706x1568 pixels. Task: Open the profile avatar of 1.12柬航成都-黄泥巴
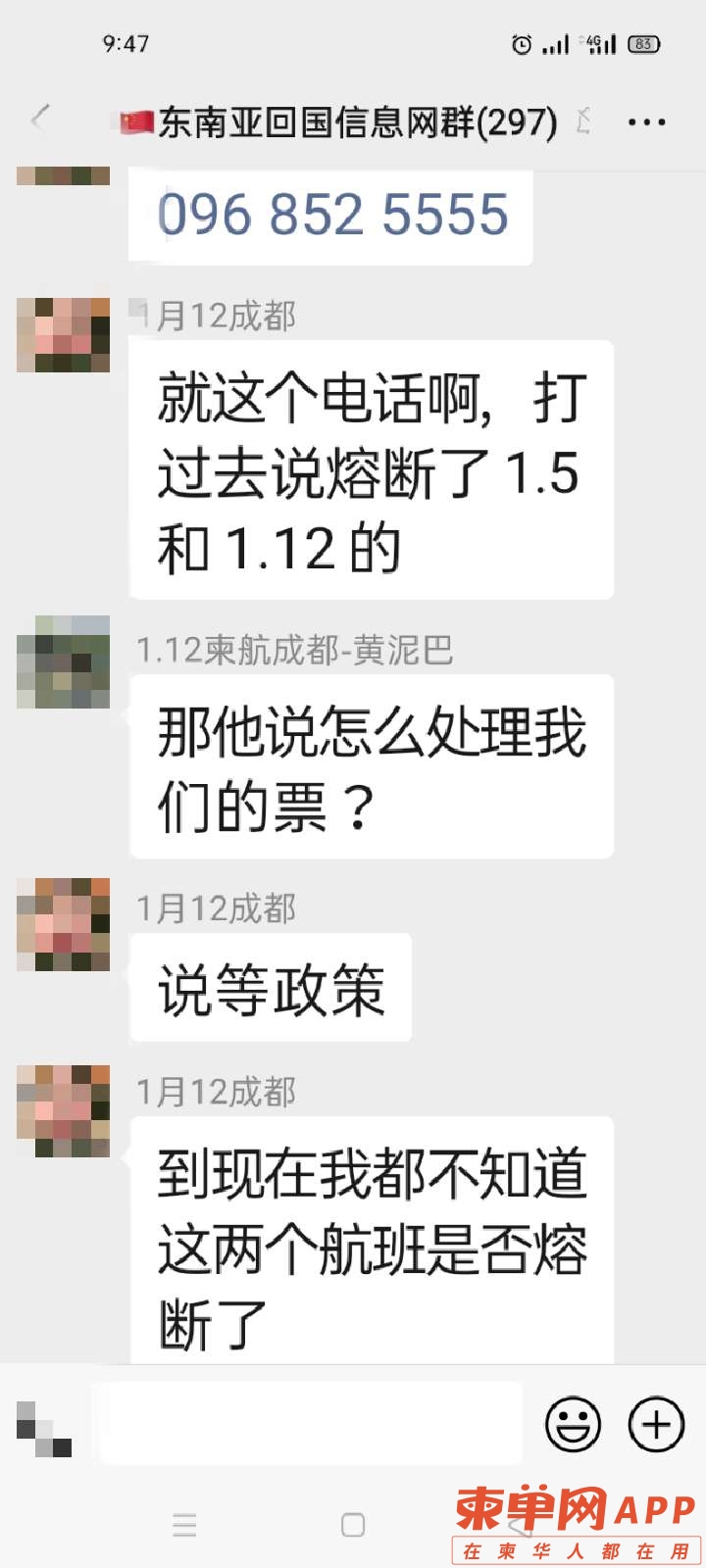[x=64, y=661]
